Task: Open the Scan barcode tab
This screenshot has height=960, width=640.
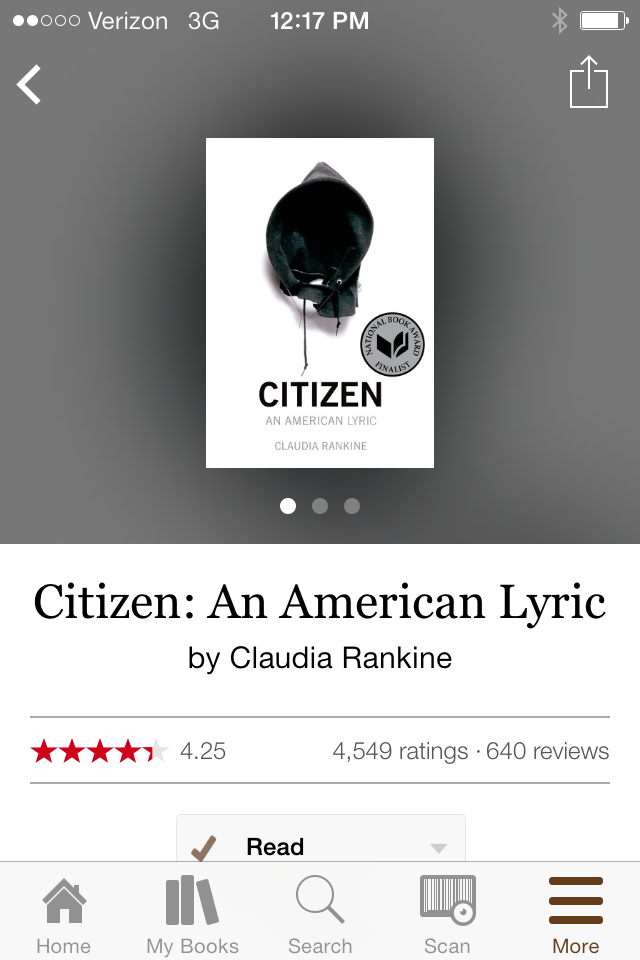Action: 447,914
